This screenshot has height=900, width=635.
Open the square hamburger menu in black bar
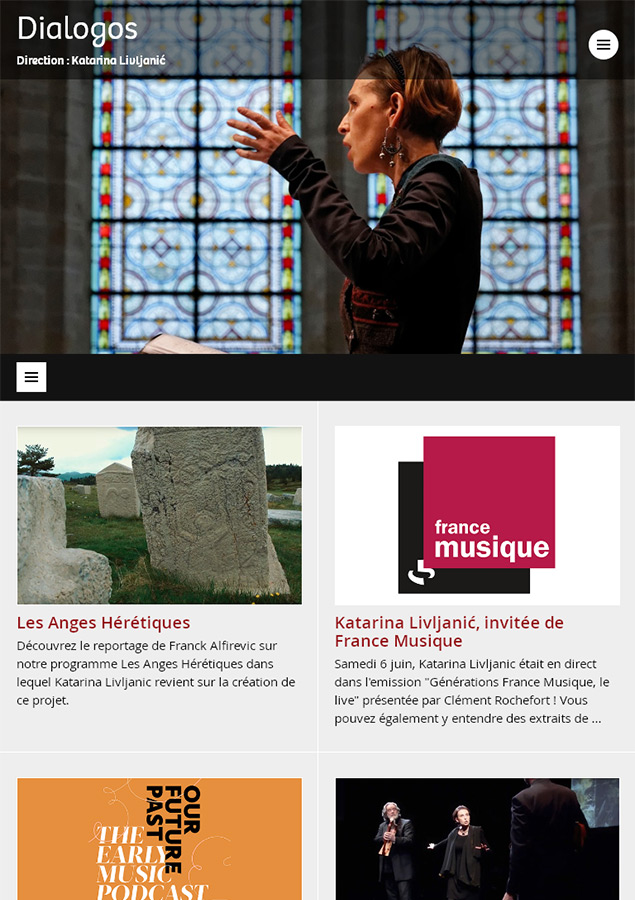[31, 377]
